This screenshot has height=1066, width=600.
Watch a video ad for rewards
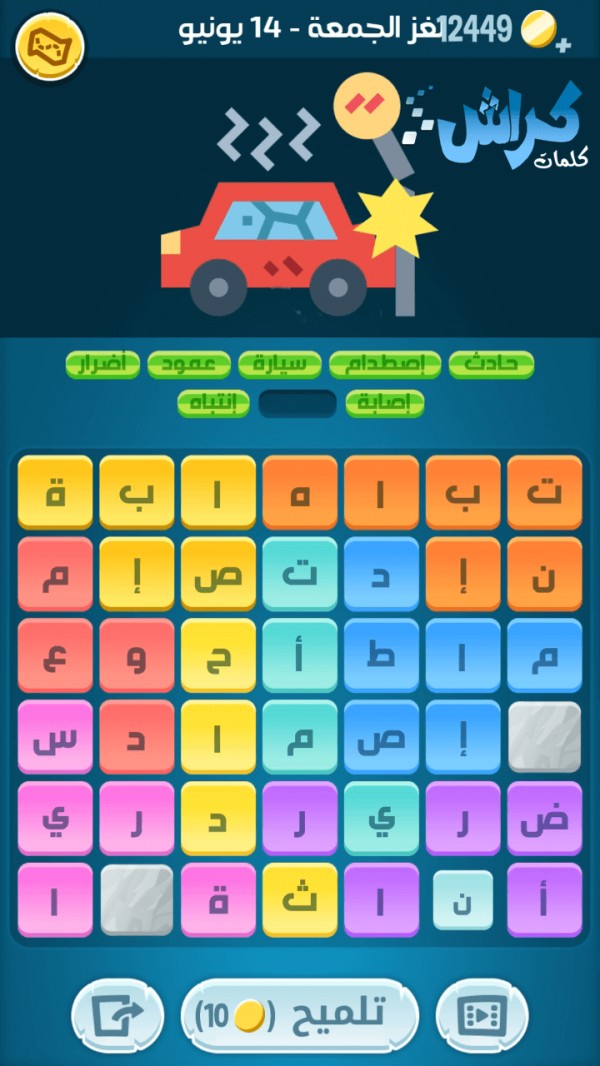(480, 1016)
